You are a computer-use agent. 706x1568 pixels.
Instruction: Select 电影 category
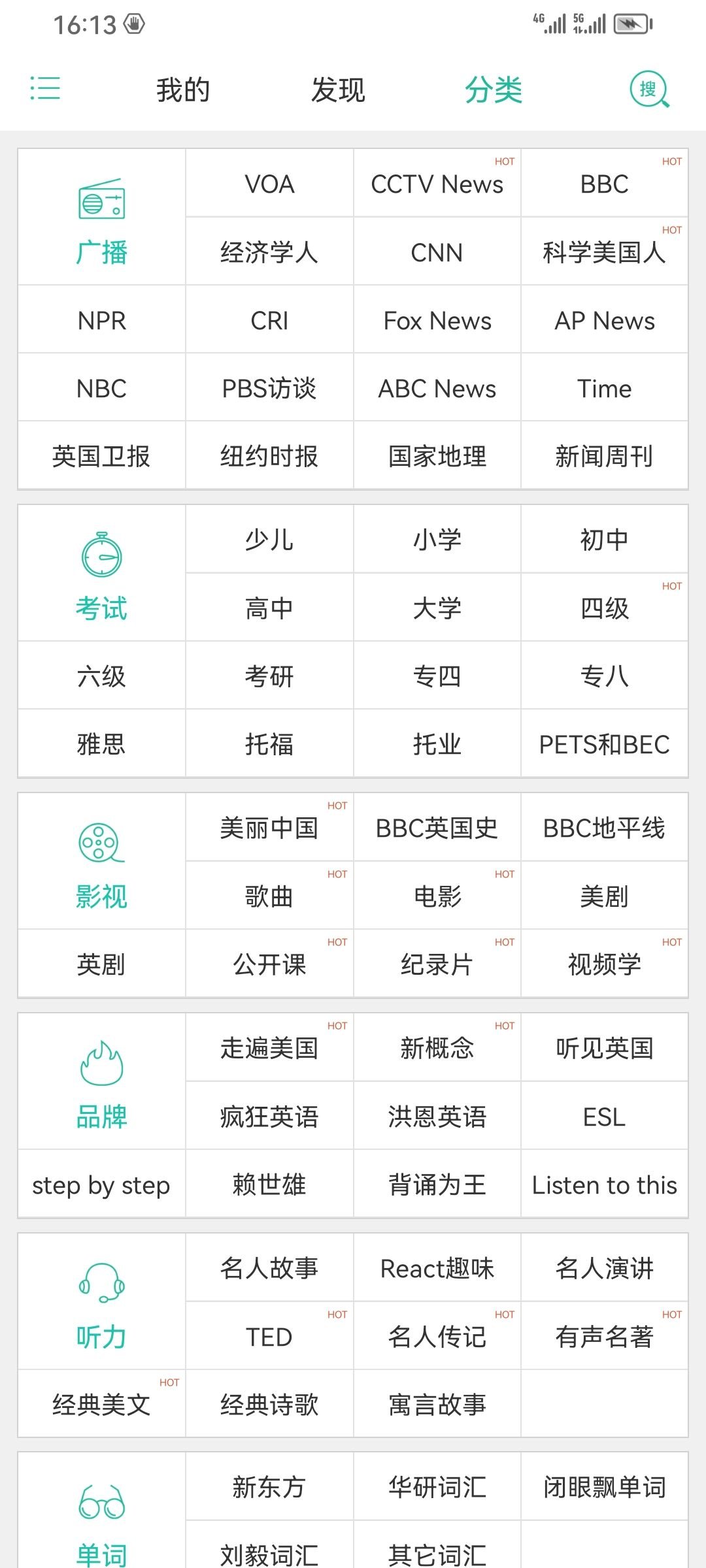(437, 896)
